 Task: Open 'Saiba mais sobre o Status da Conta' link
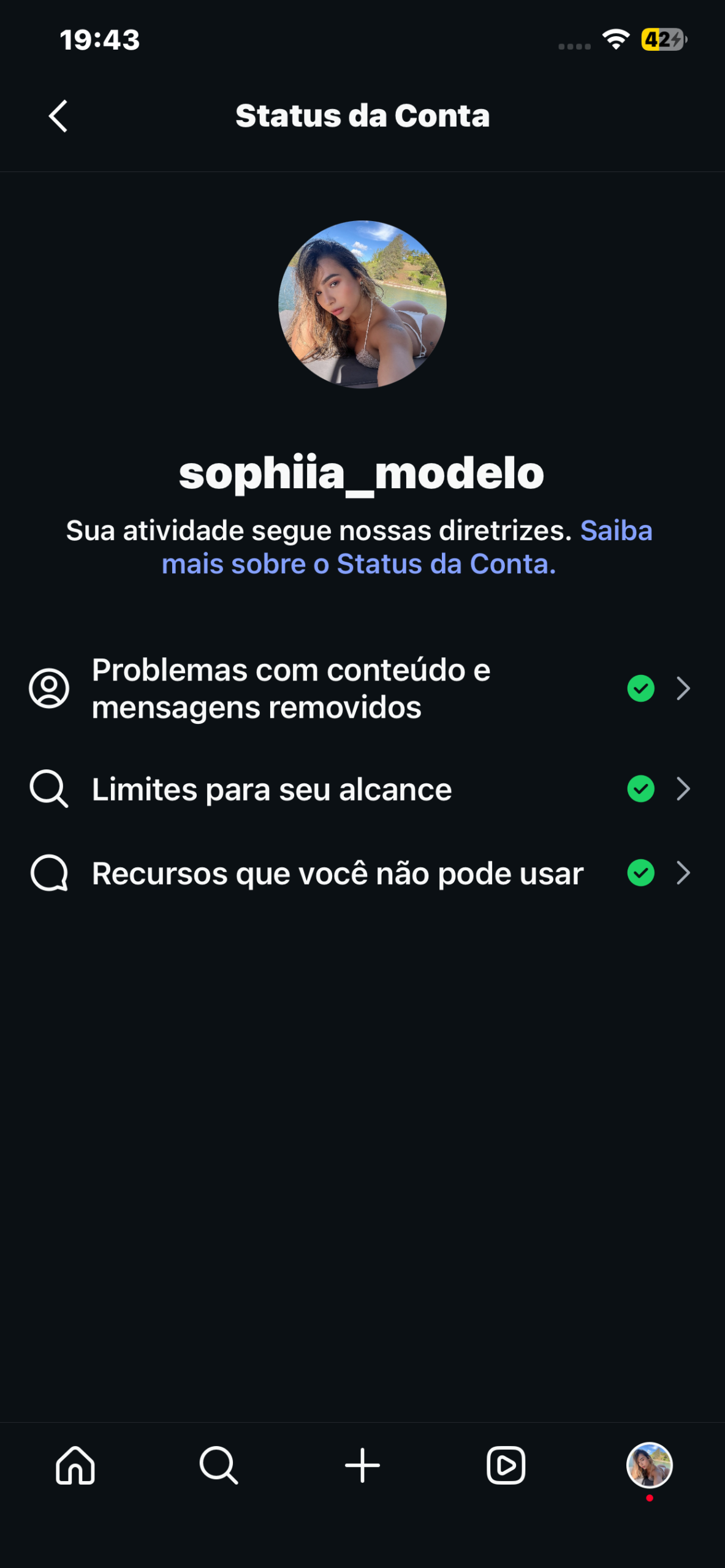tap(359, 563)
